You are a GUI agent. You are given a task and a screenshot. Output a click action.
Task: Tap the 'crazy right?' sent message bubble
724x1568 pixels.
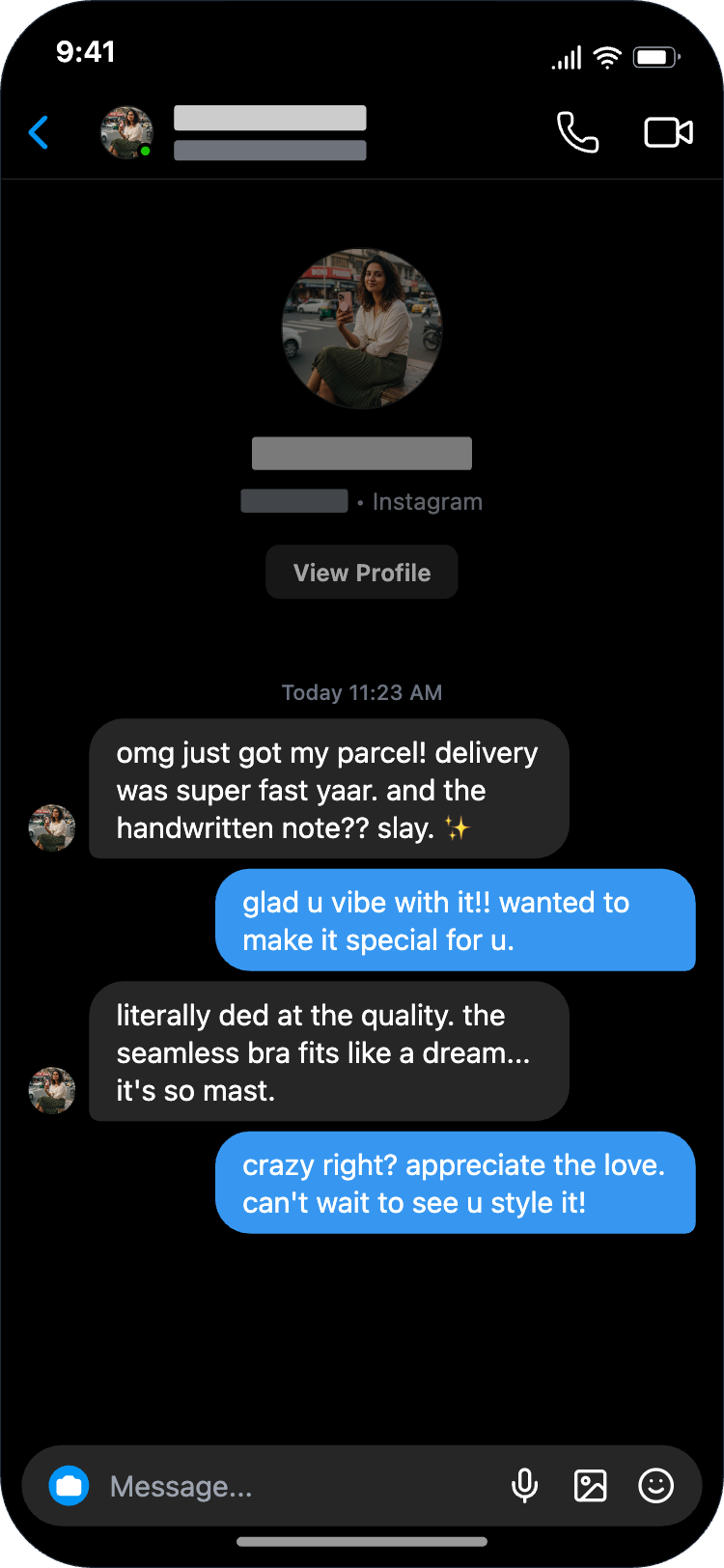pos(454,1183)
